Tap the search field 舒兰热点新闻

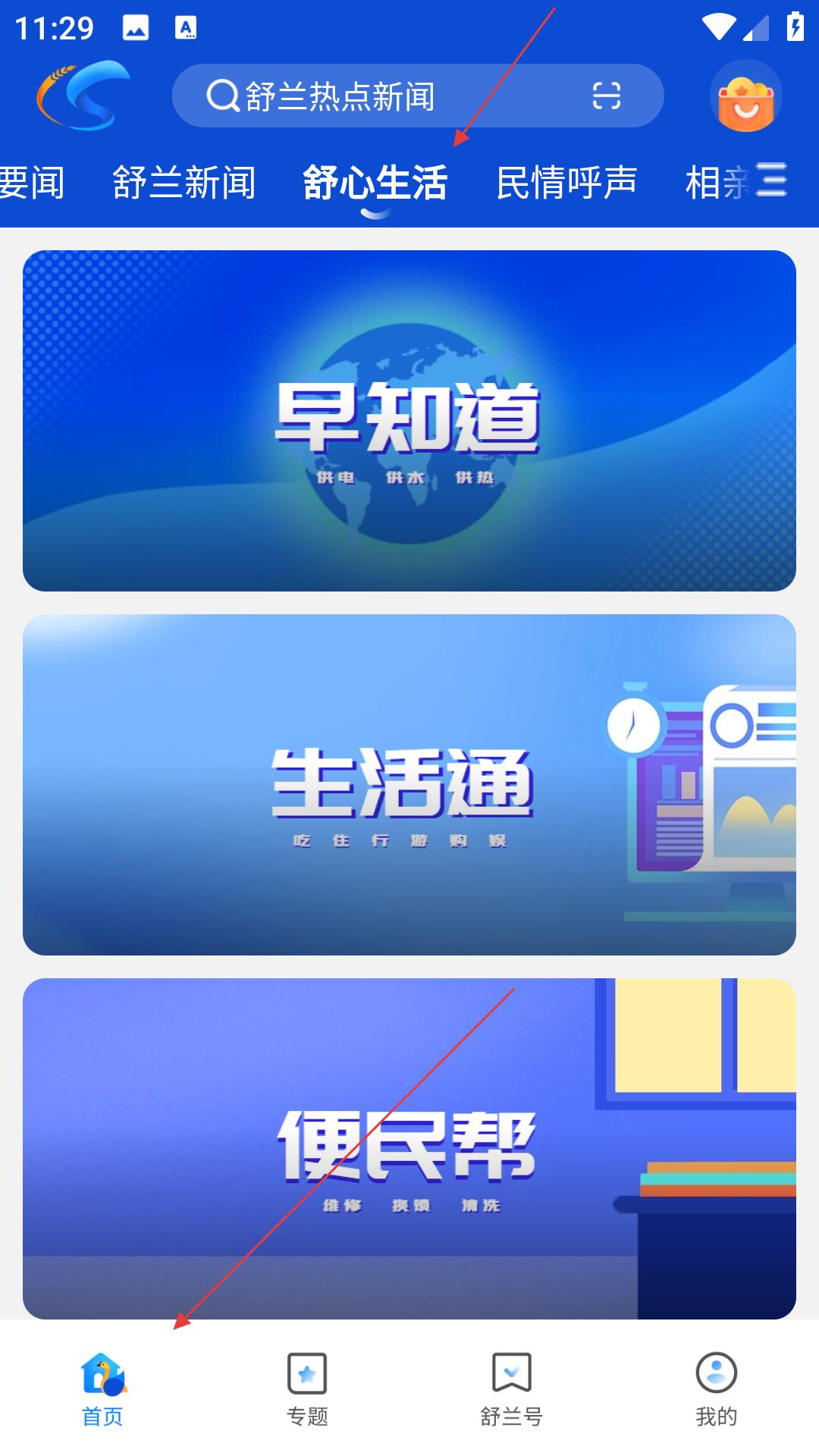tap(394, 96)
